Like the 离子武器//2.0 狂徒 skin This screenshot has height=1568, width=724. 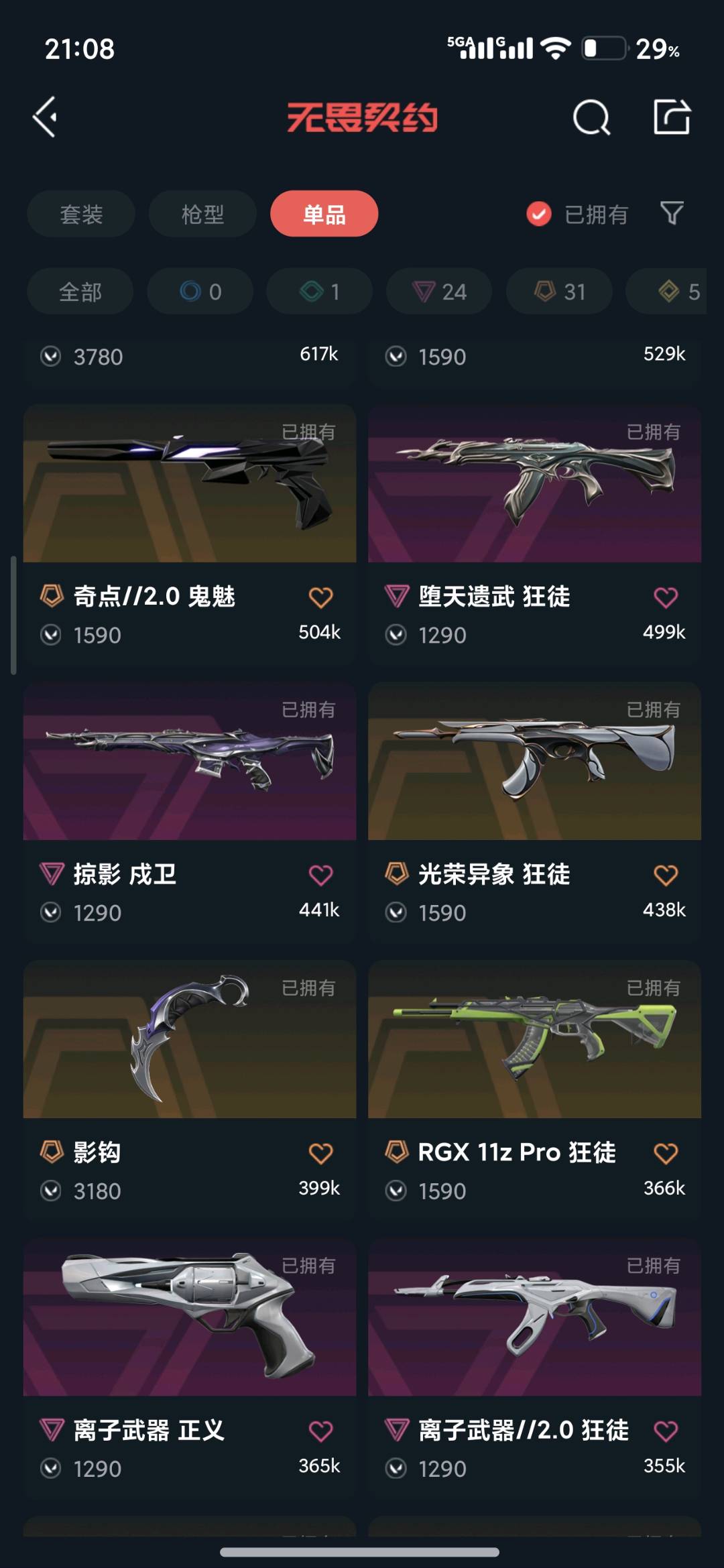point(665,1431)
